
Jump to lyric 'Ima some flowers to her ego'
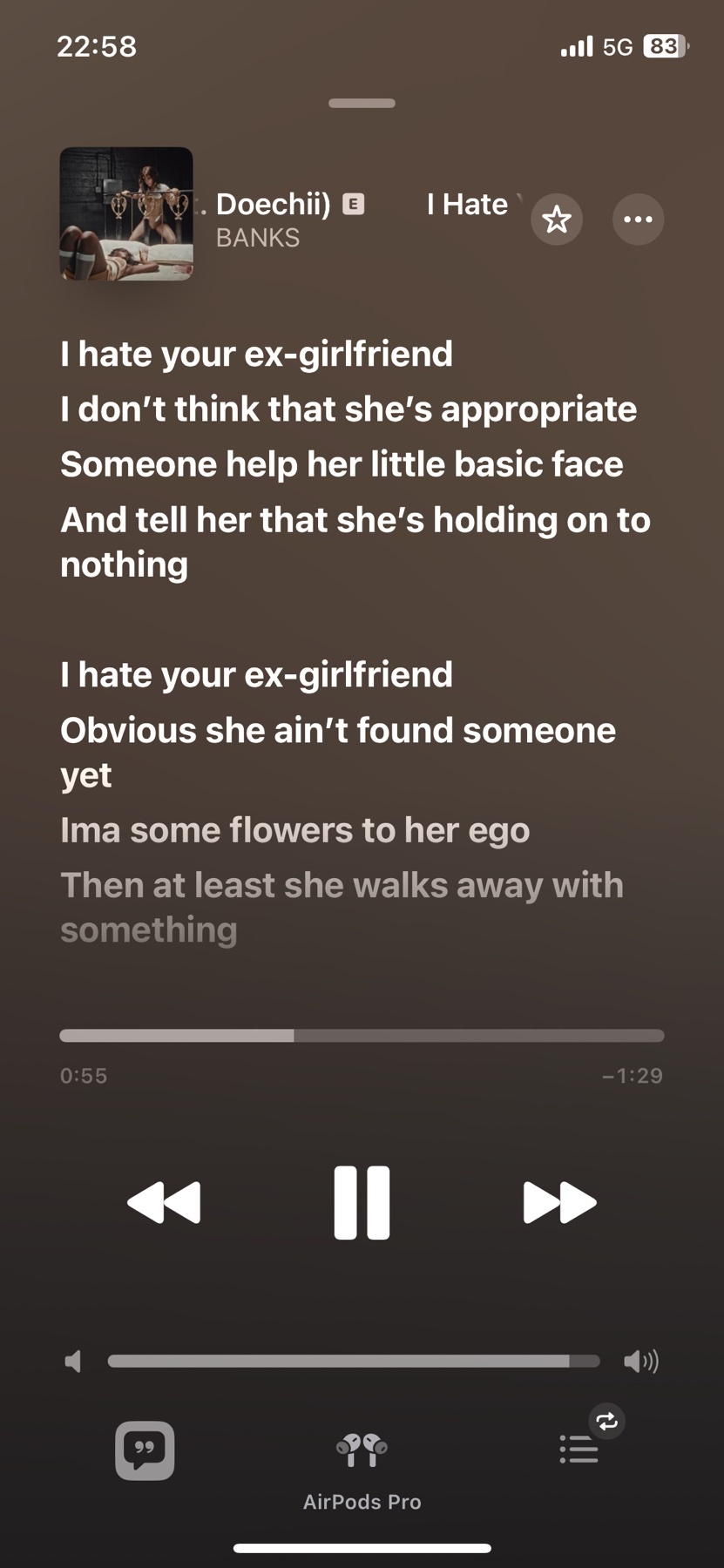[x=294, y=830]
